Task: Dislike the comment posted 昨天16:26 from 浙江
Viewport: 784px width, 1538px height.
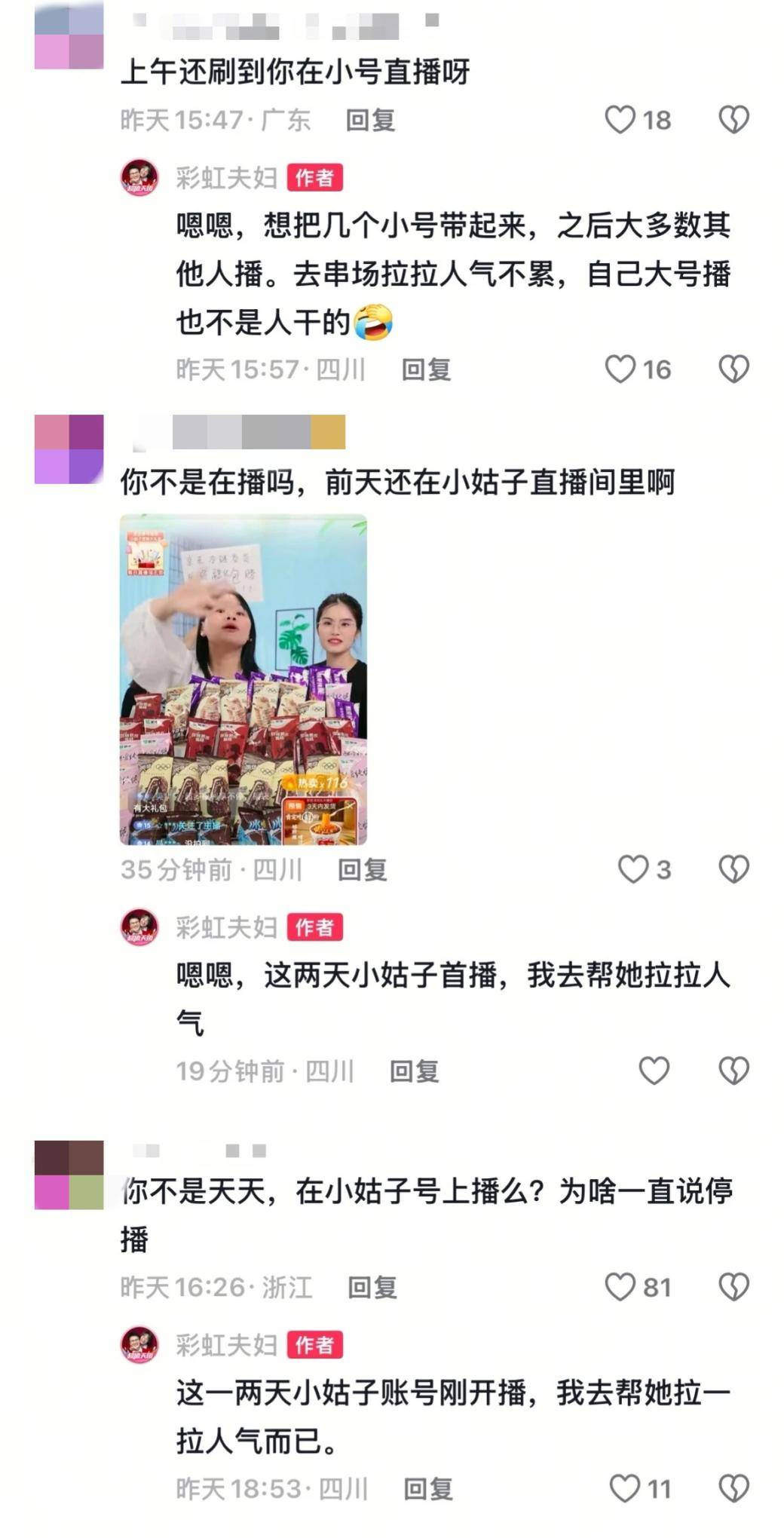Action: point(733,1287)
